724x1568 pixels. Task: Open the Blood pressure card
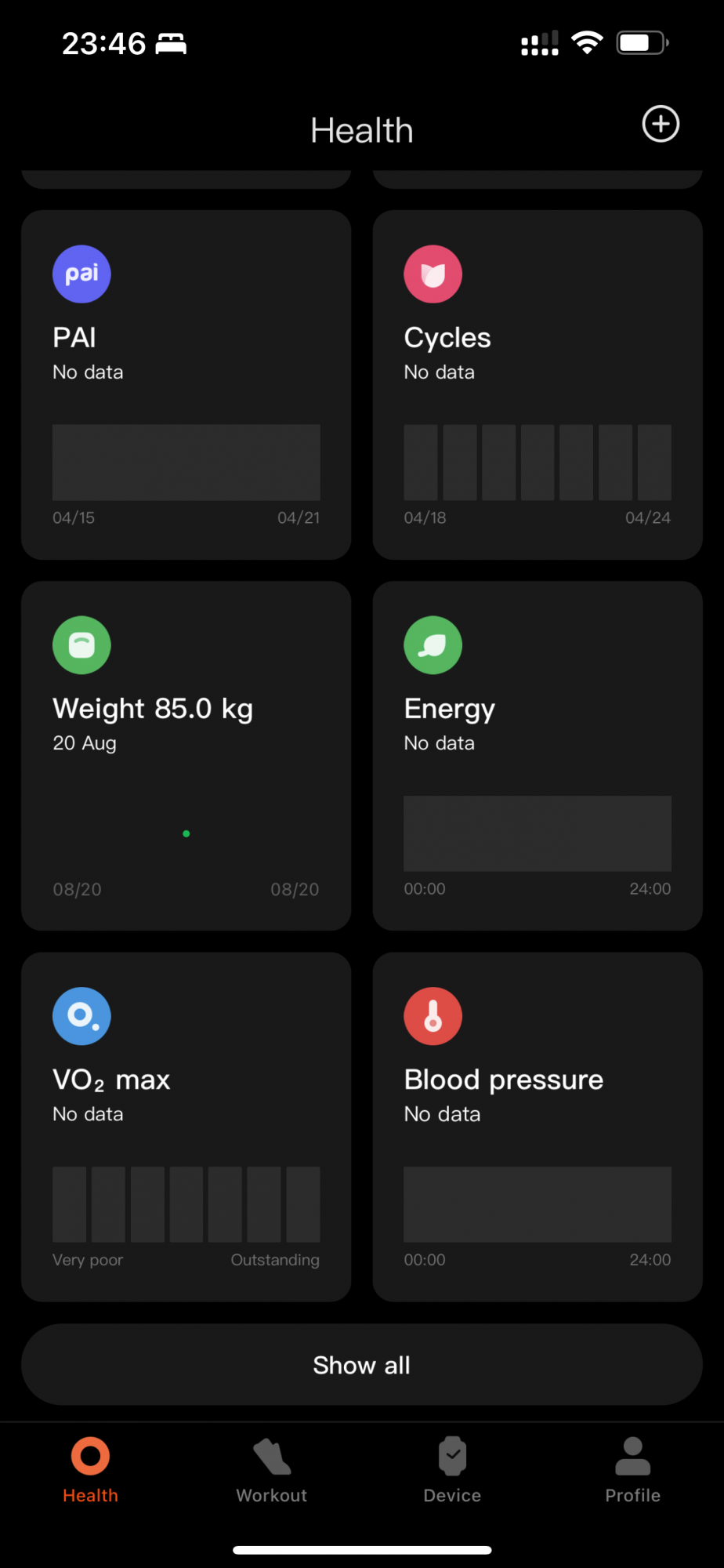(538, 1126)
